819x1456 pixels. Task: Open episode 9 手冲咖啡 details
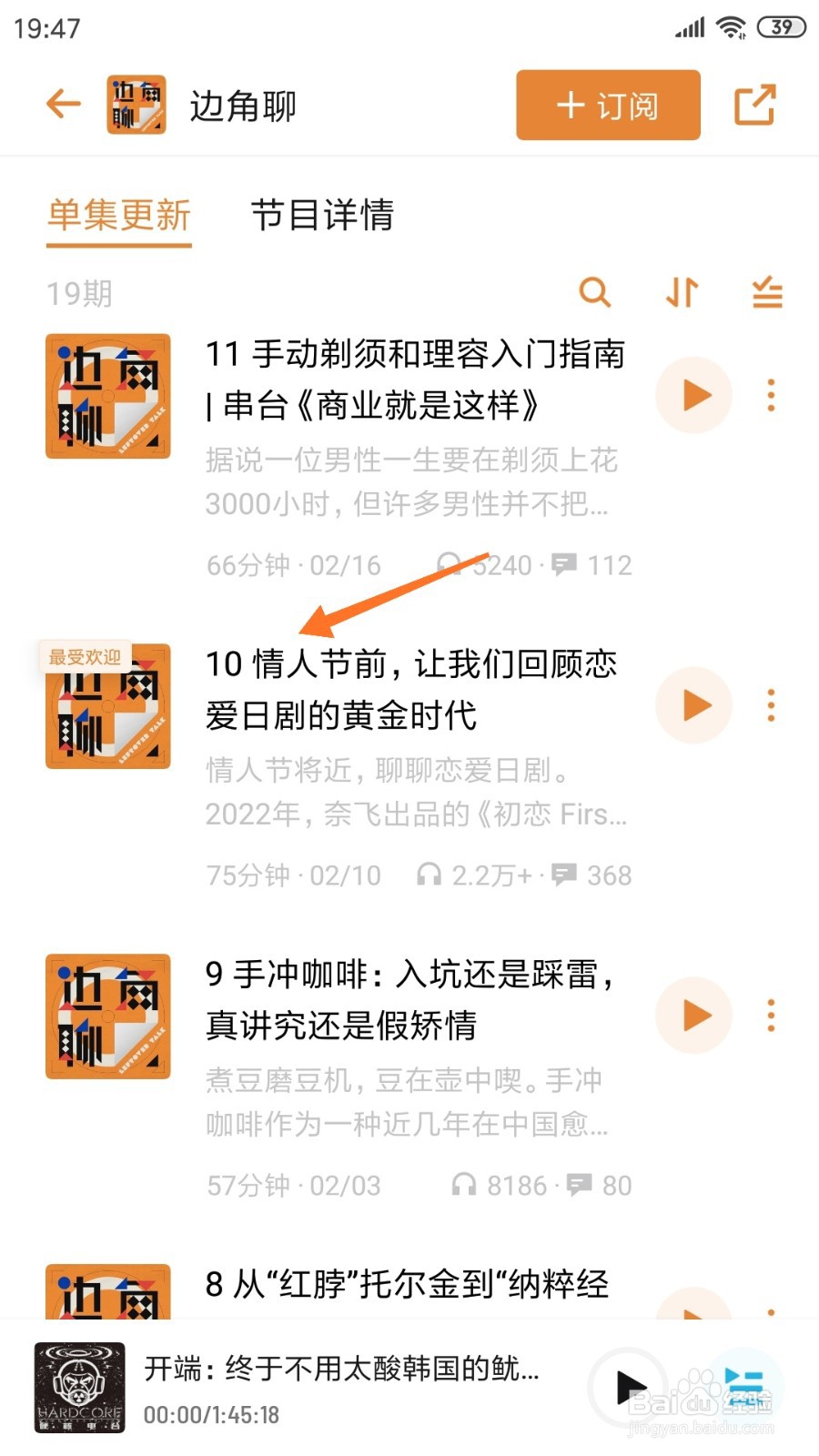click(411, 999)
